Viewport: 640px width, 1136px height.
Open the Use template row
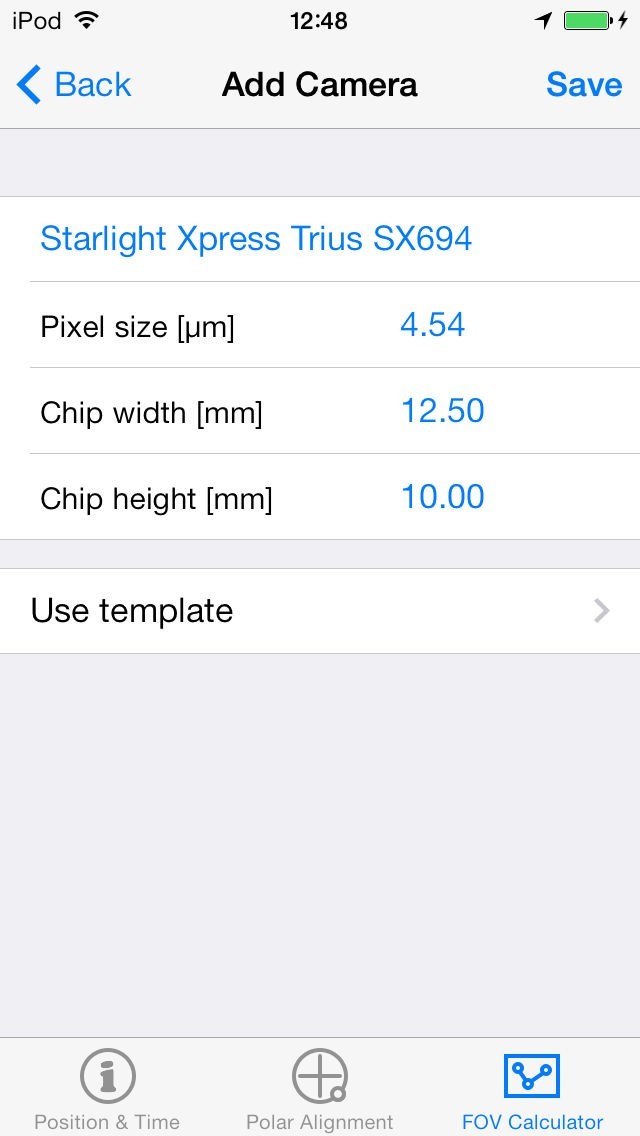tap(320, 611)
